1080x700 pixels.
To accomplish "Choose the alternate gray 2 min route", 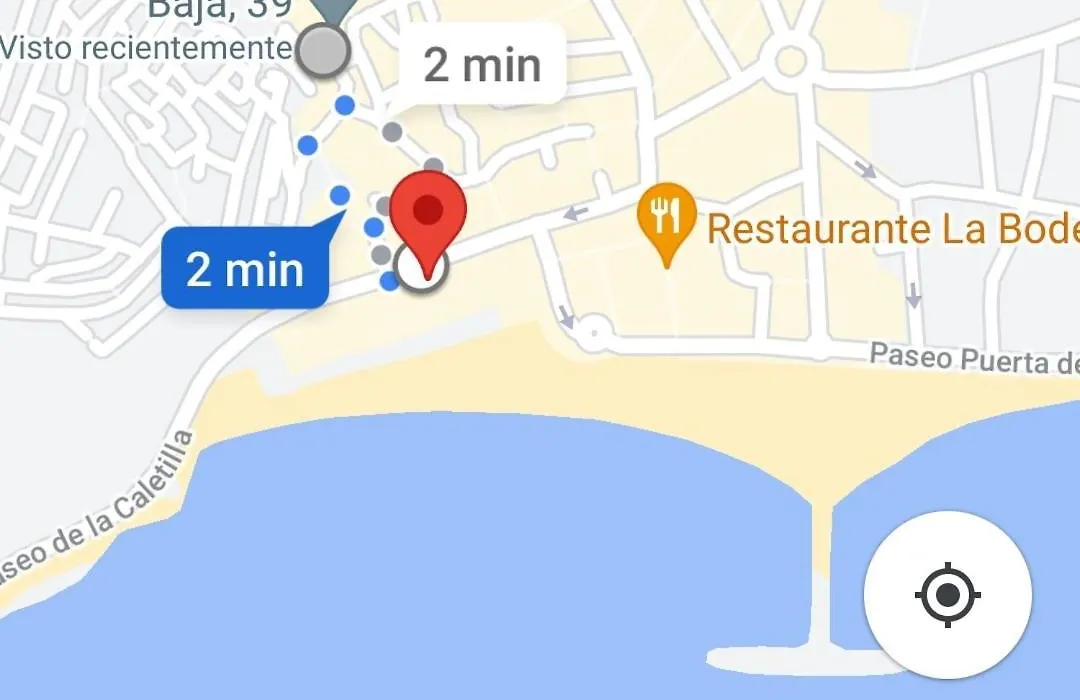I will (x=482, y=66).
